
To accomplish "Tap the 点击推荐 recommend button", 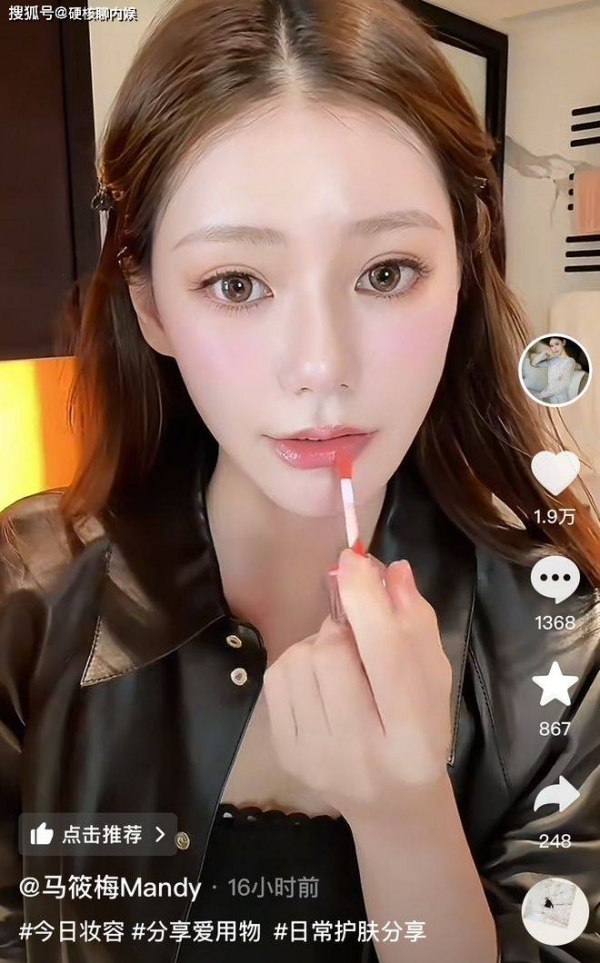I will coord(97,834).
